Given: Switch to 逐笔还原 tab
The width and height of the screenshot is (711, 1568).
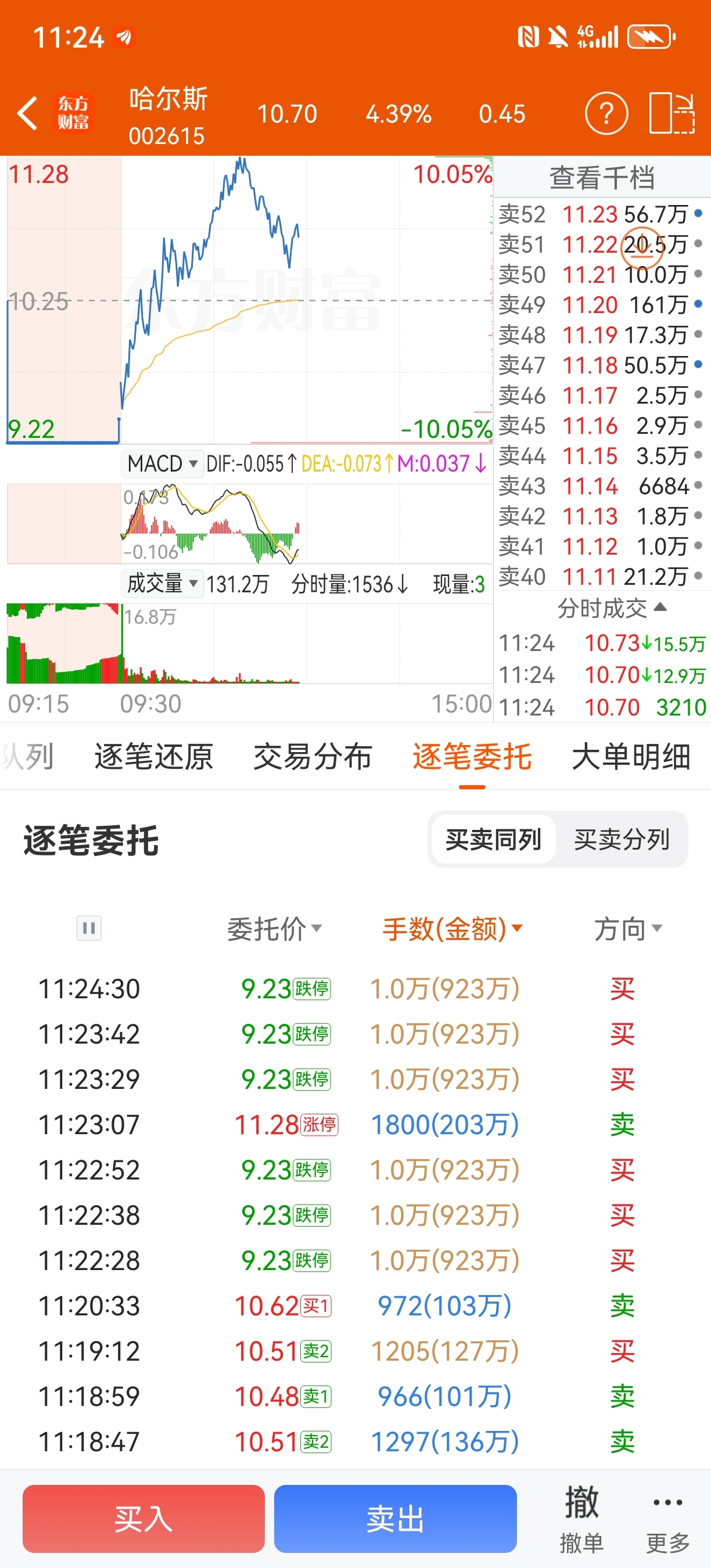Looking at the screenshot, I should point(153,757).
